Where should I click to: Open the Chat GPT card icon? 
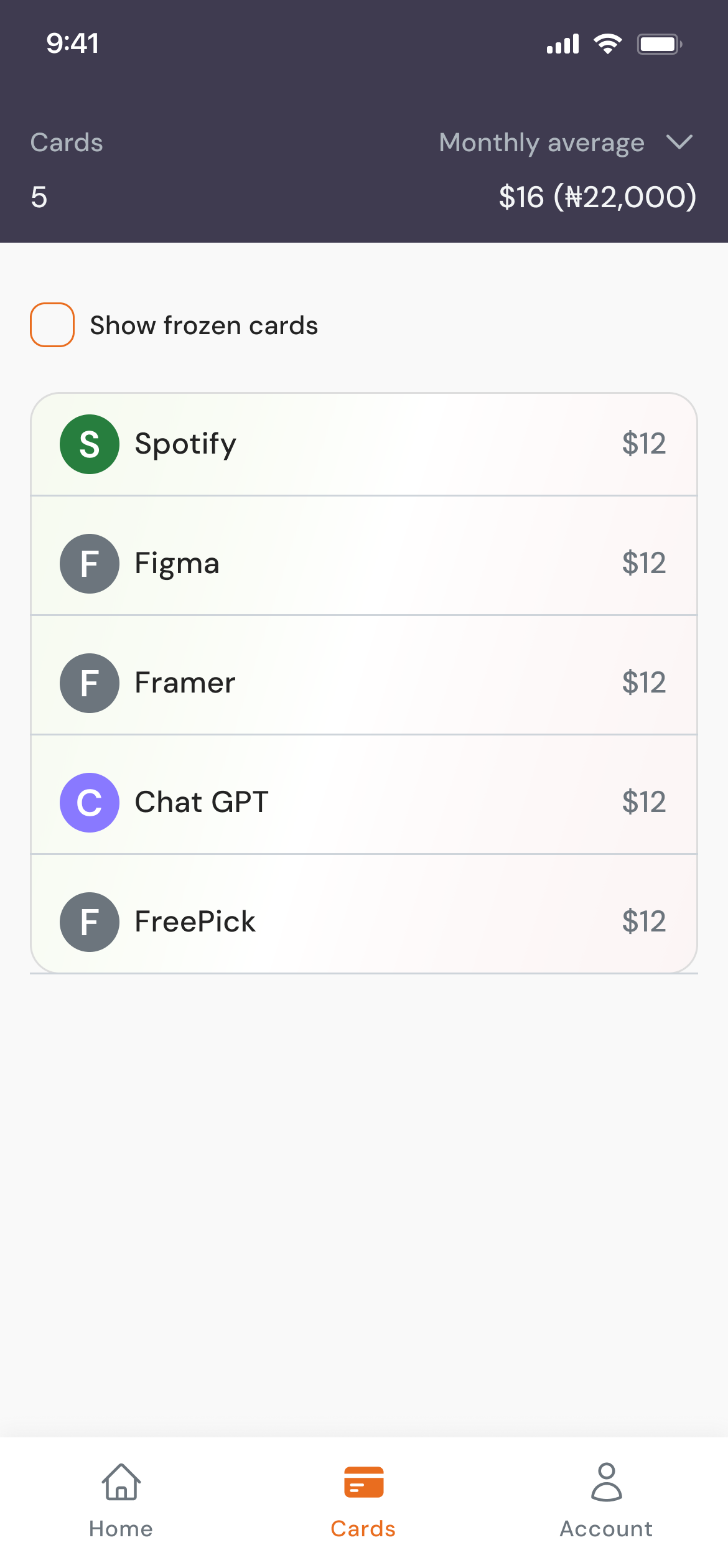pos(89,803)
